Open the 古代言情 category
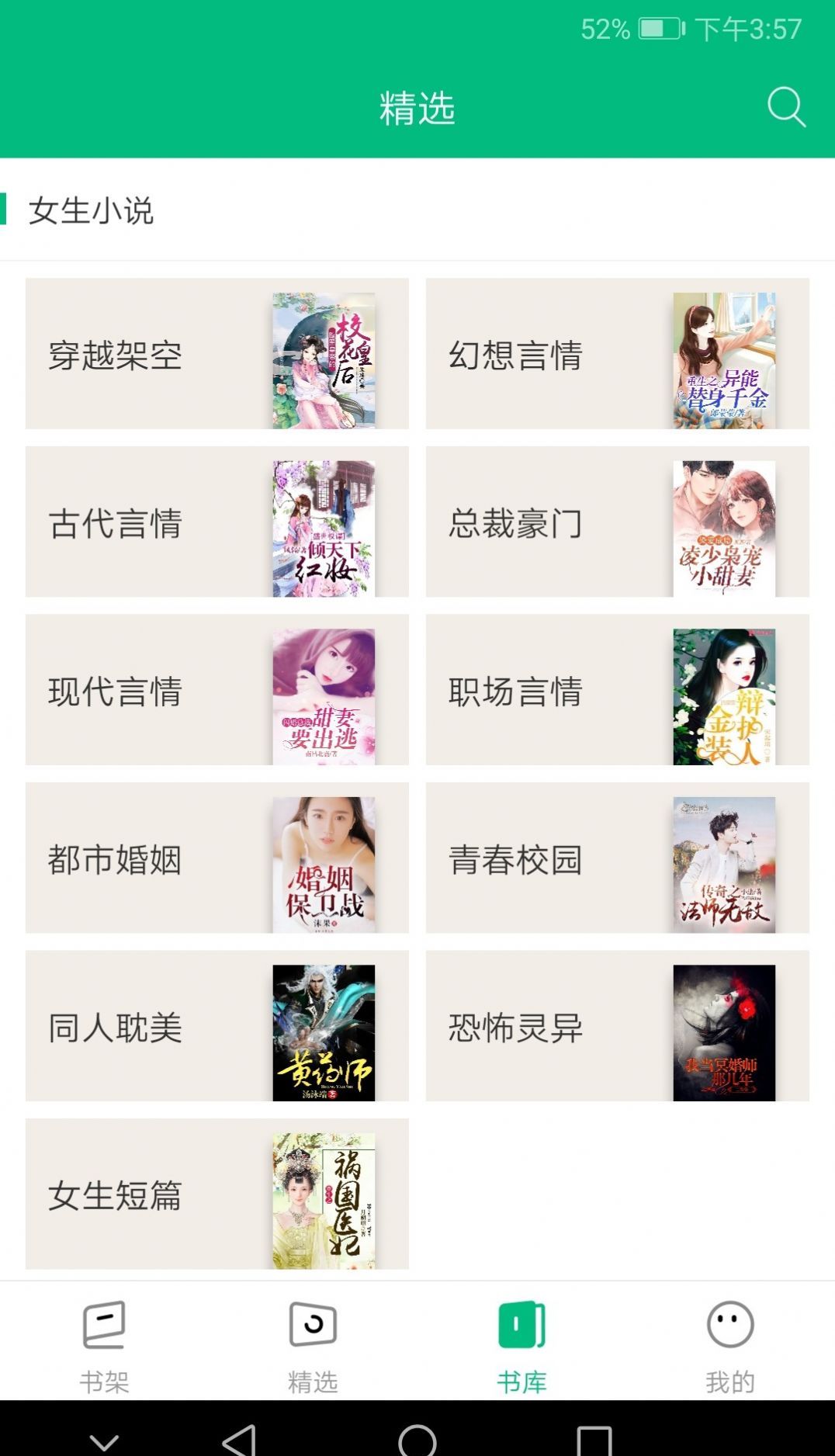Screen dimensions: 835x1456 click(x=217, y=524)
